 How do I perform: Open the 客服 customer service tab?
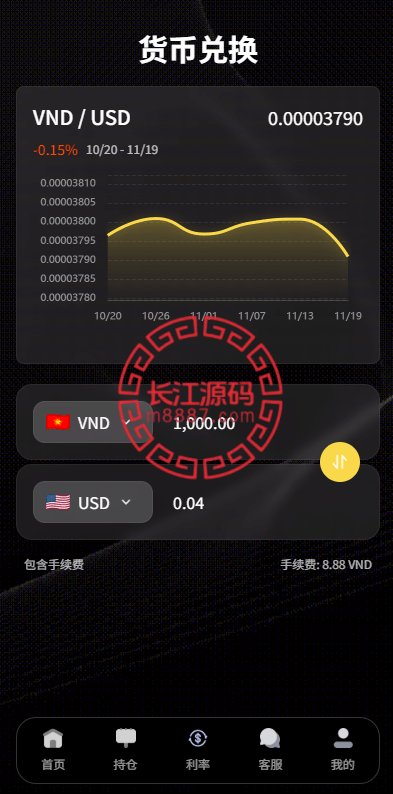[270, 749]
